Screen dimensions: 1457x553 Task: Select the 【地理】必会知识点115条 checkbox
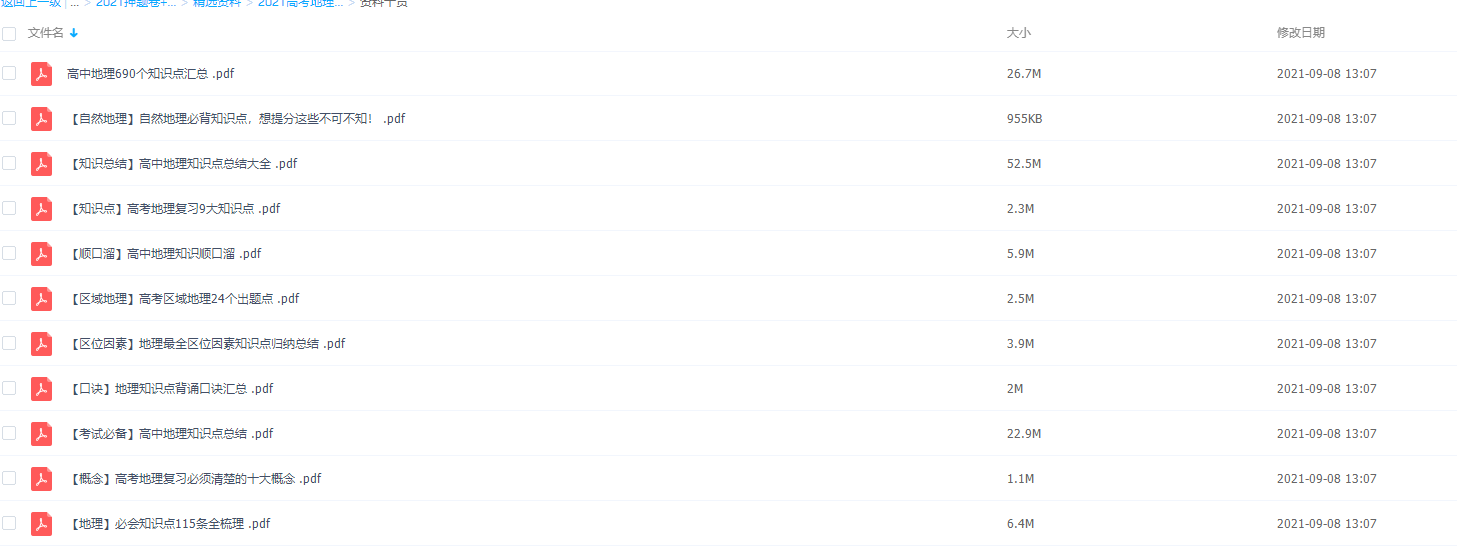coord(9,523)
